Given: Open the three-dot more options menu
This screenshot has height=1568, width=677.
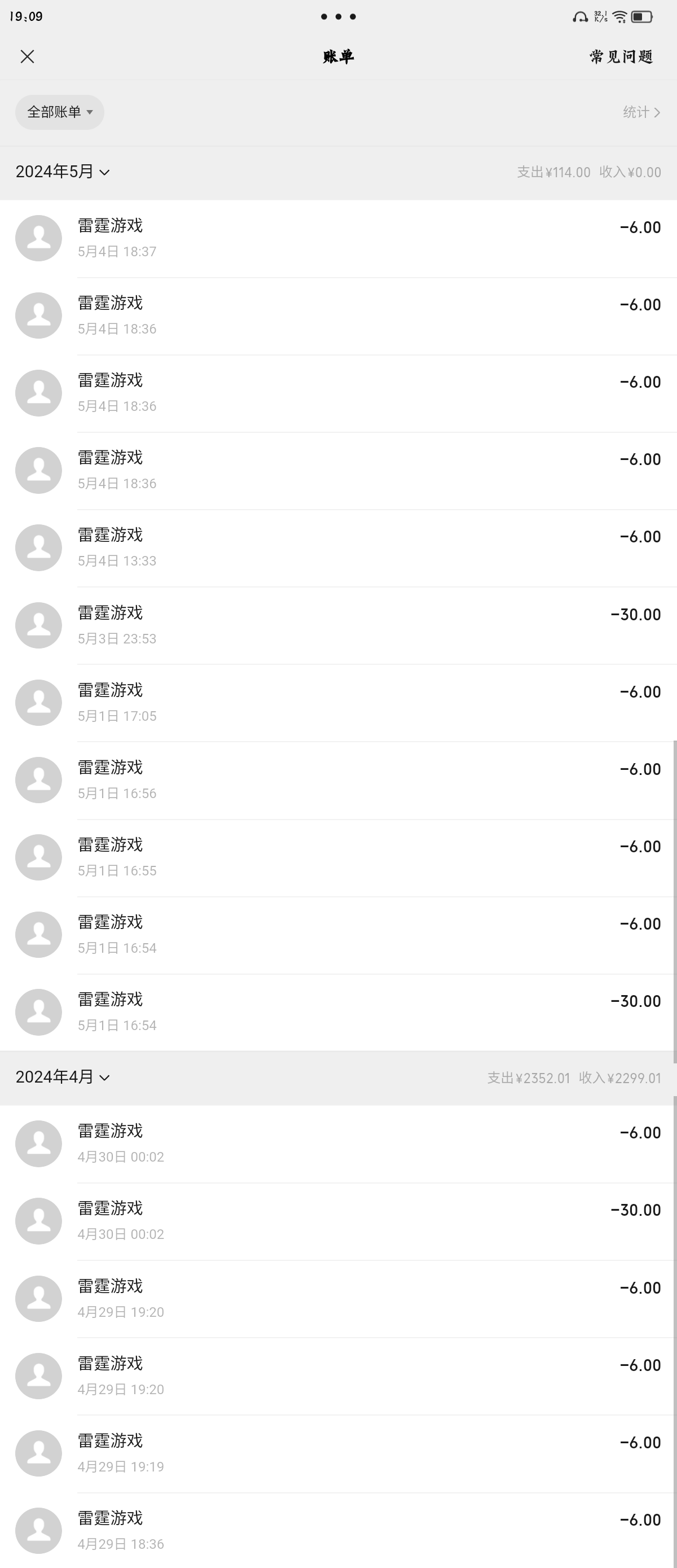Looking at the screenshot, I should tap(338, 17).
